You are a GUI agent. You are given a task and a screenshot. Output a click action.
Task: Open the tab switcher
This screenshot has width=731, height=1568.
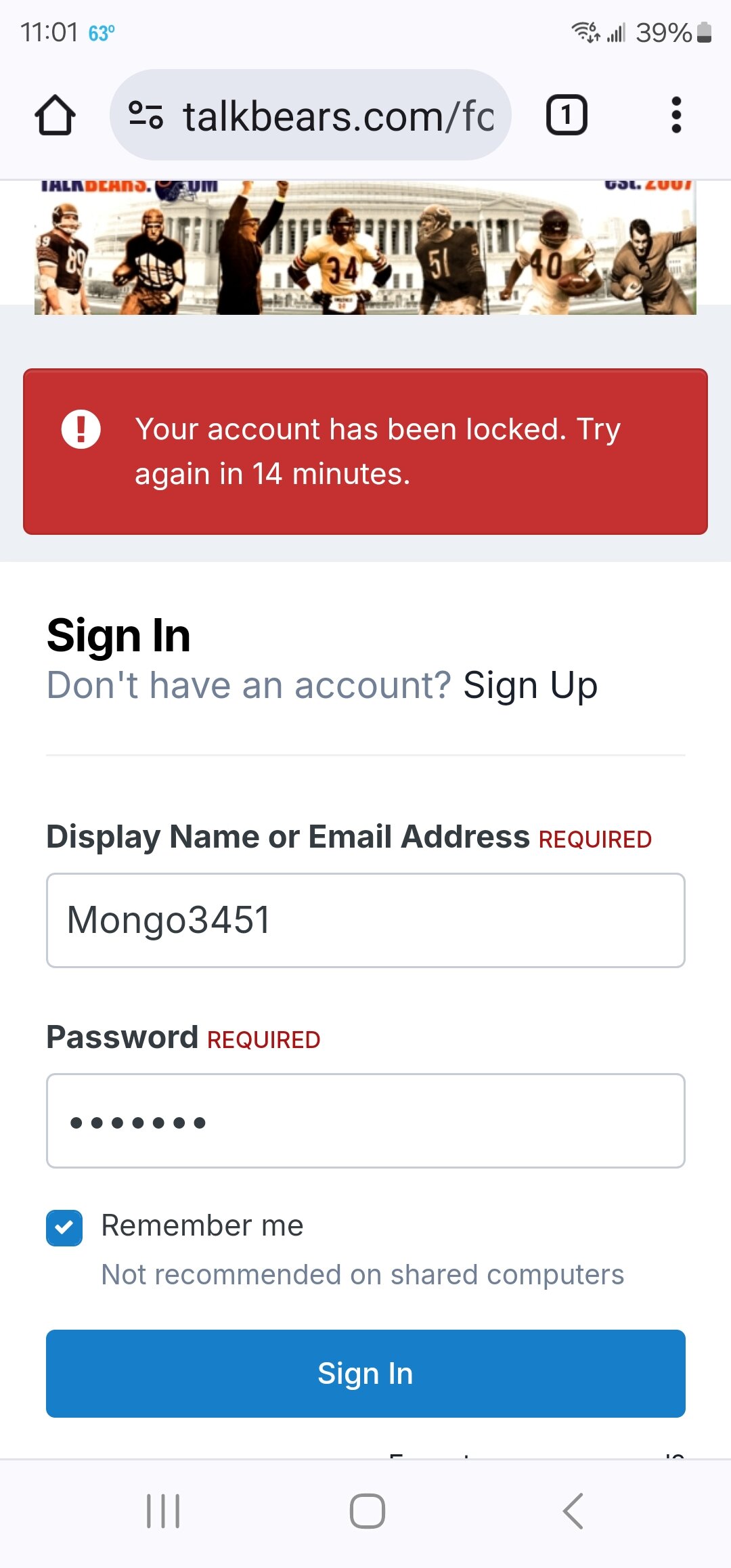[567, 115]
